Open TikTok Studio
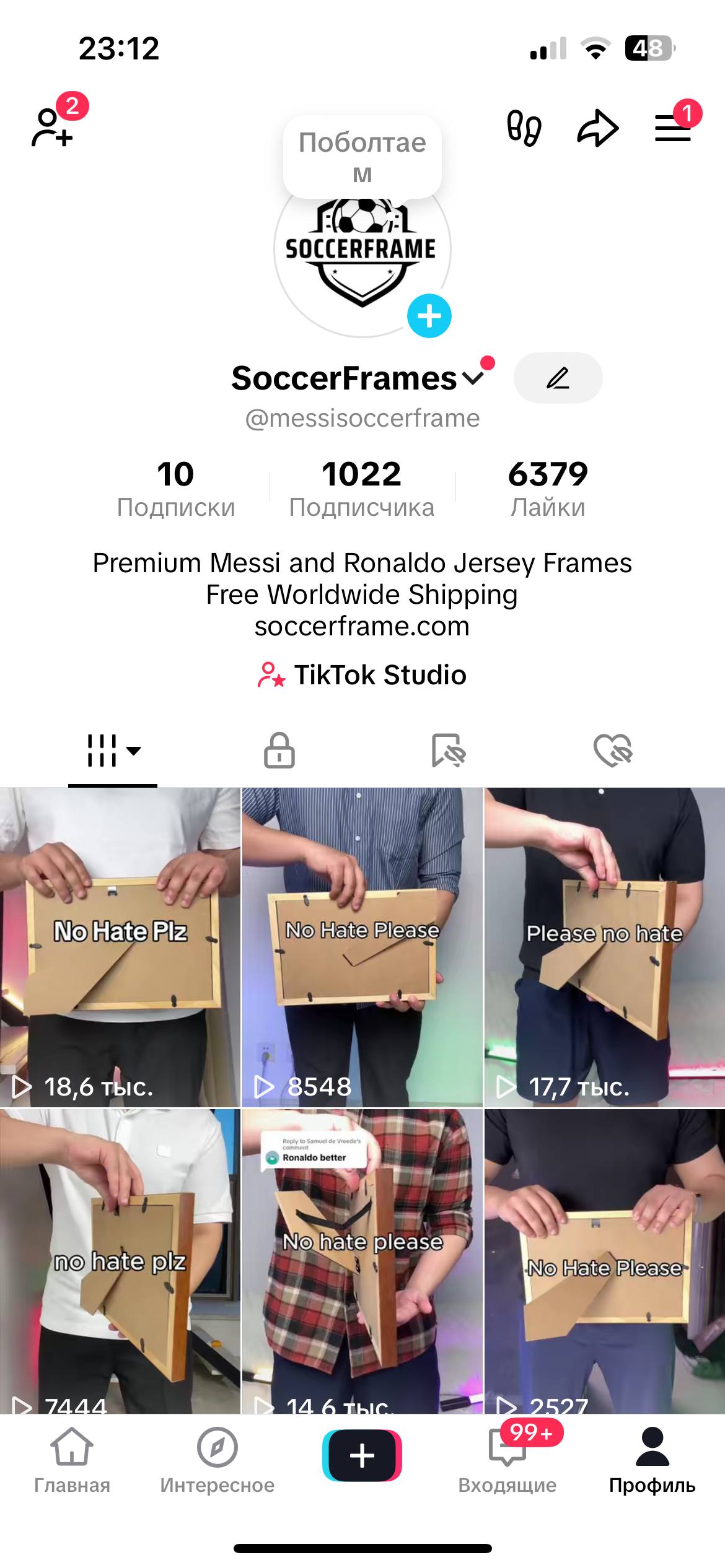 (362, 675)
